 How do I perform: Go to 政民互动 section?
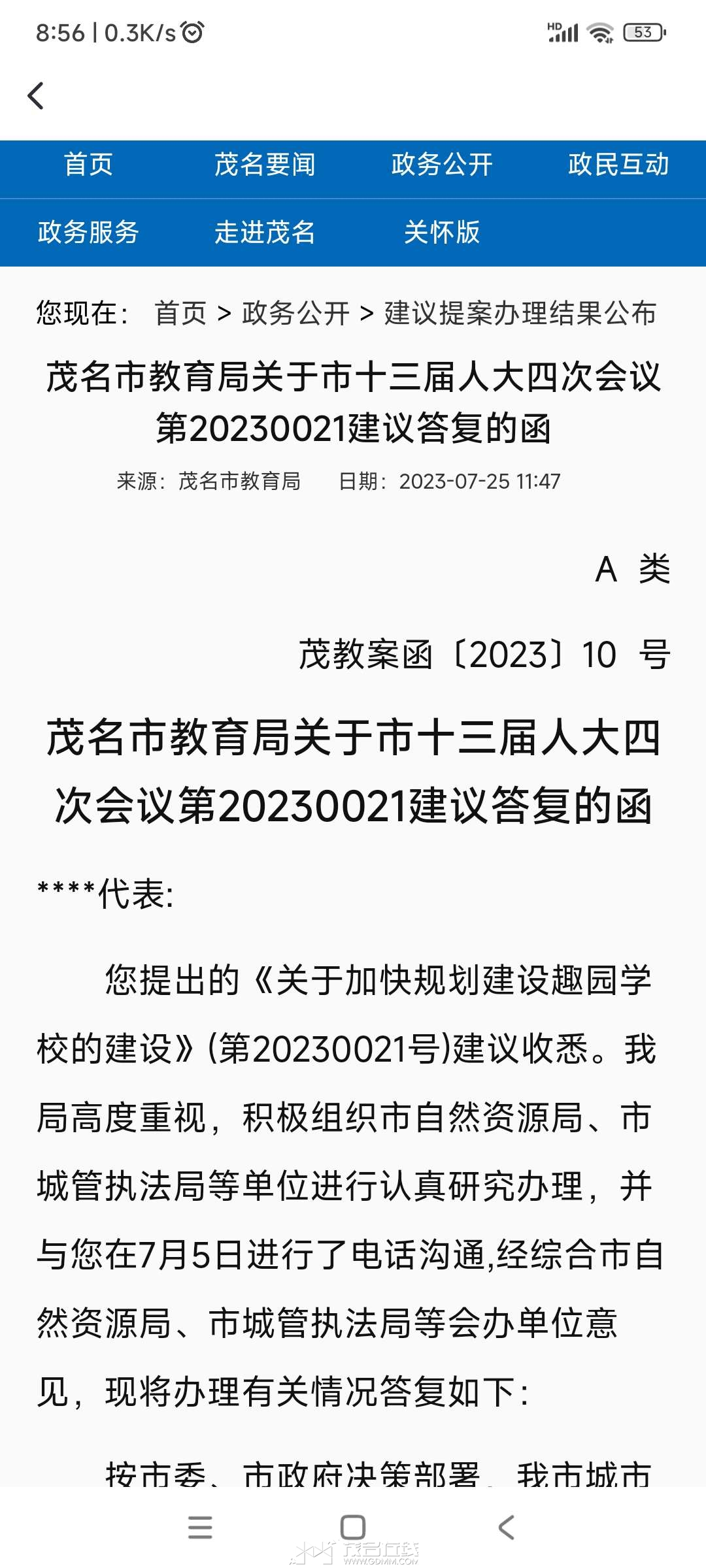[618, 165]
